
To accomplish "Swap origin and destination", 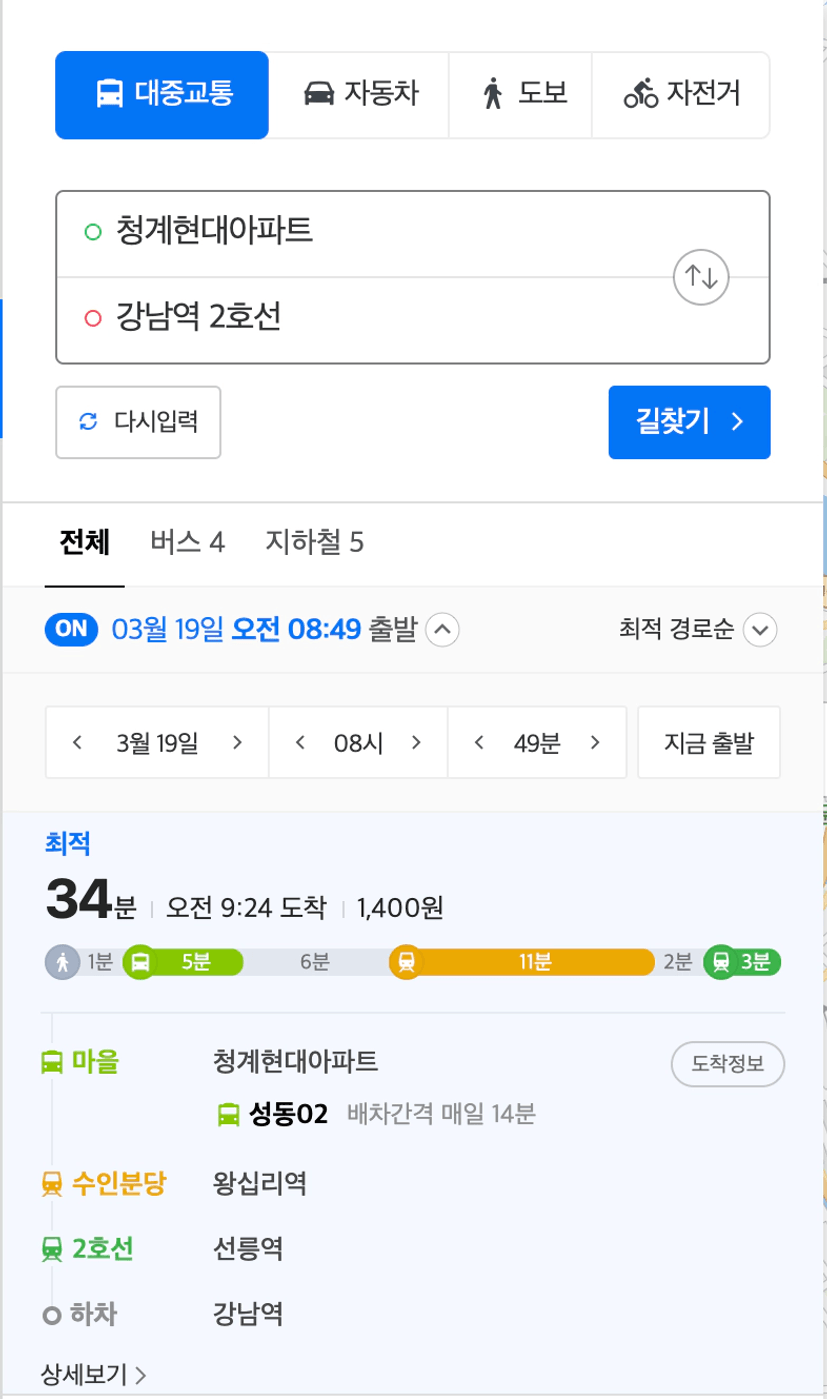I will 702,276.
